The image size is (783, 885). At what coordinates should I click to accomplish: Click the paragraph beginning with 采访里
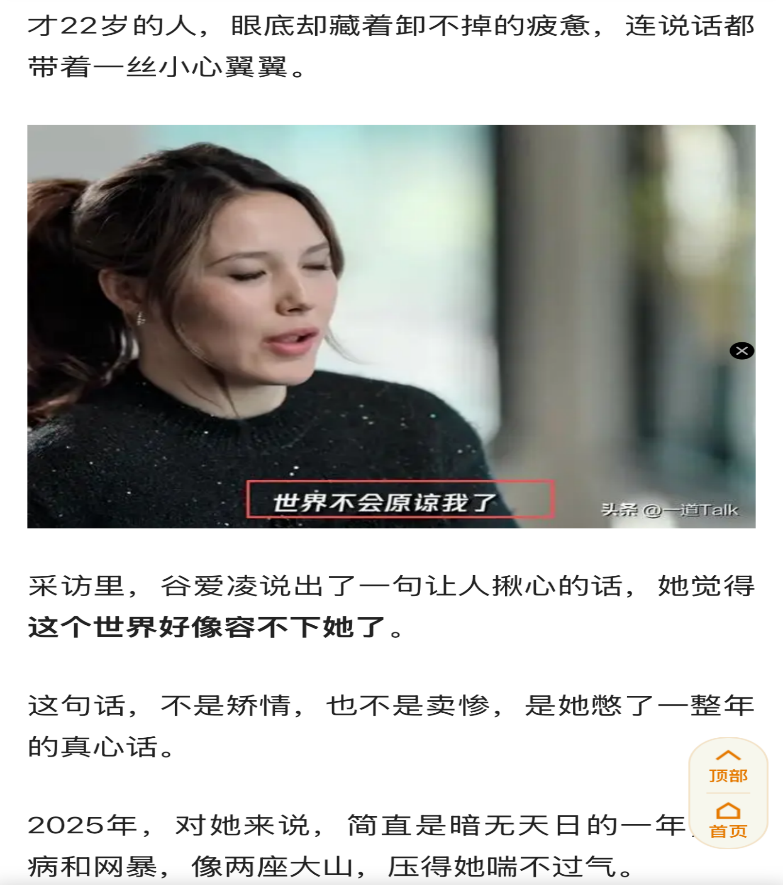click(390, 588)
